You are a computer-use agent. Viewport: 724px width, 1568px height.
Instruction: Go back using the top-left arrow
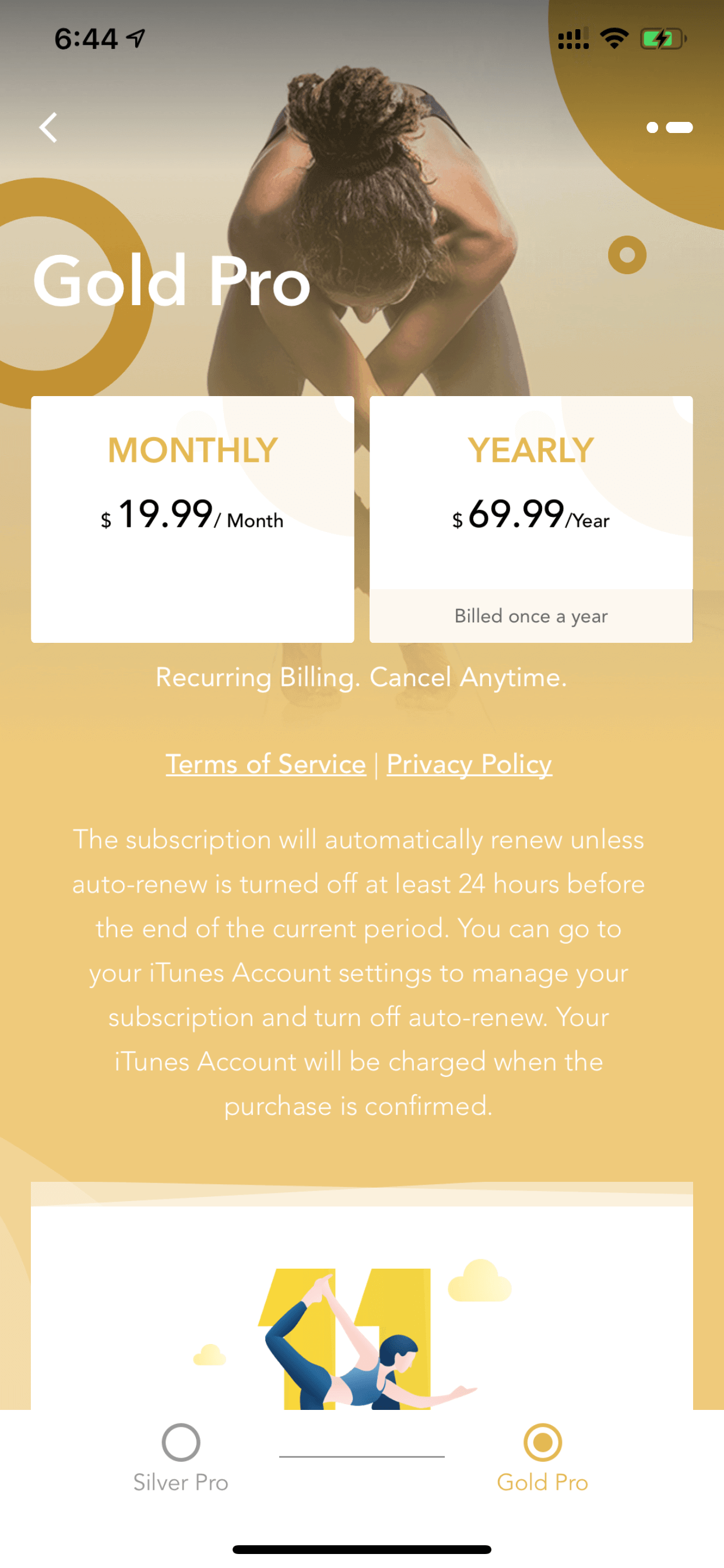pyautogui.click(x=48, y=127)
